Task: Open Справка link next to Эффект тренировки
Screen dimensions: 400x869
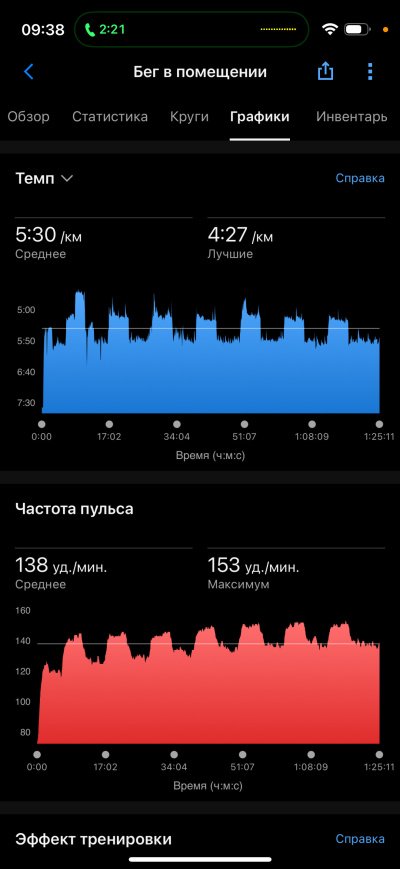Action: pyautogui.click(x=360, y=839)
